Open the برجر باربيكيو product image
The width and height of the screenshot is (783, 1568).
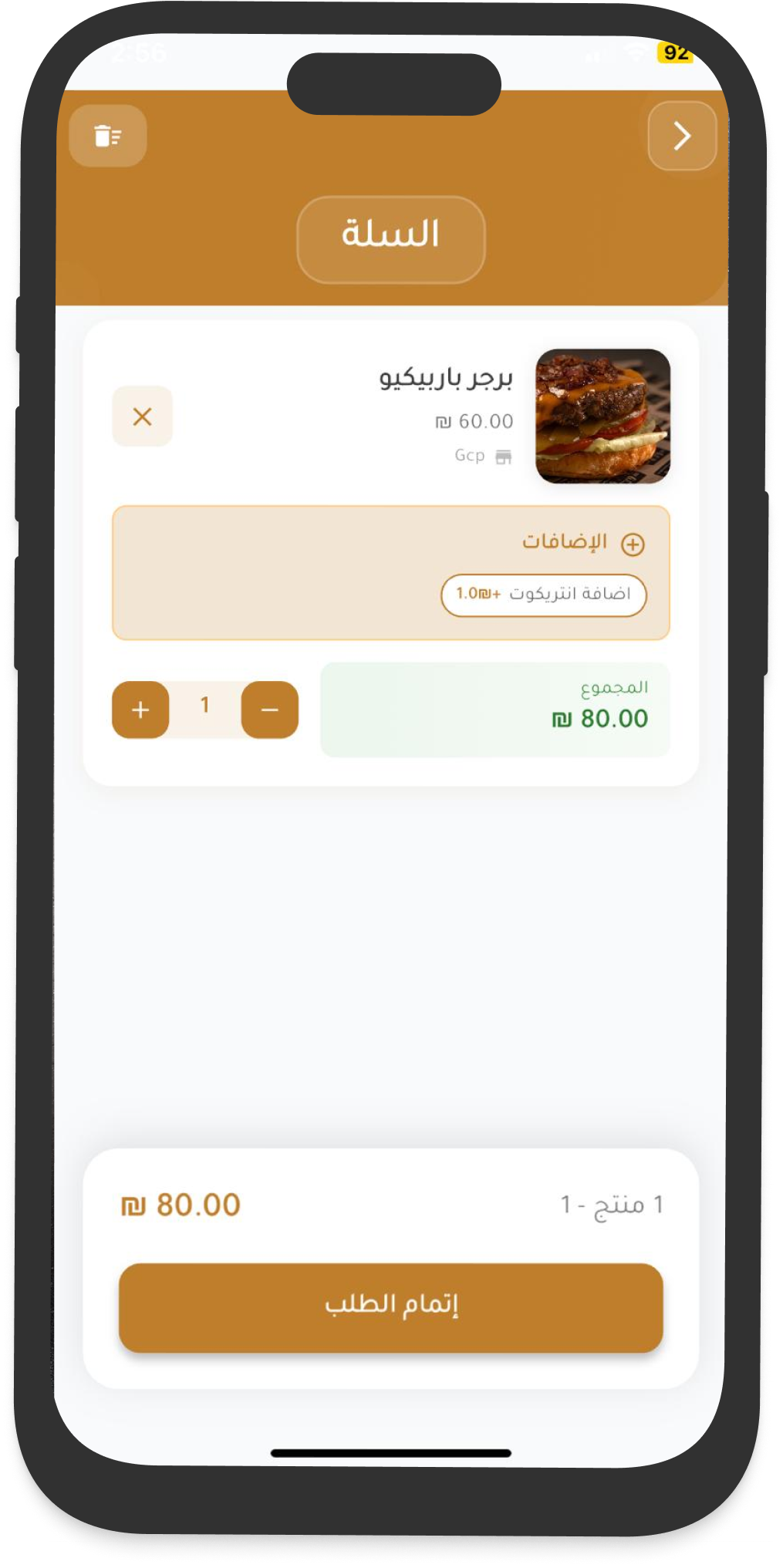[602, 416]
